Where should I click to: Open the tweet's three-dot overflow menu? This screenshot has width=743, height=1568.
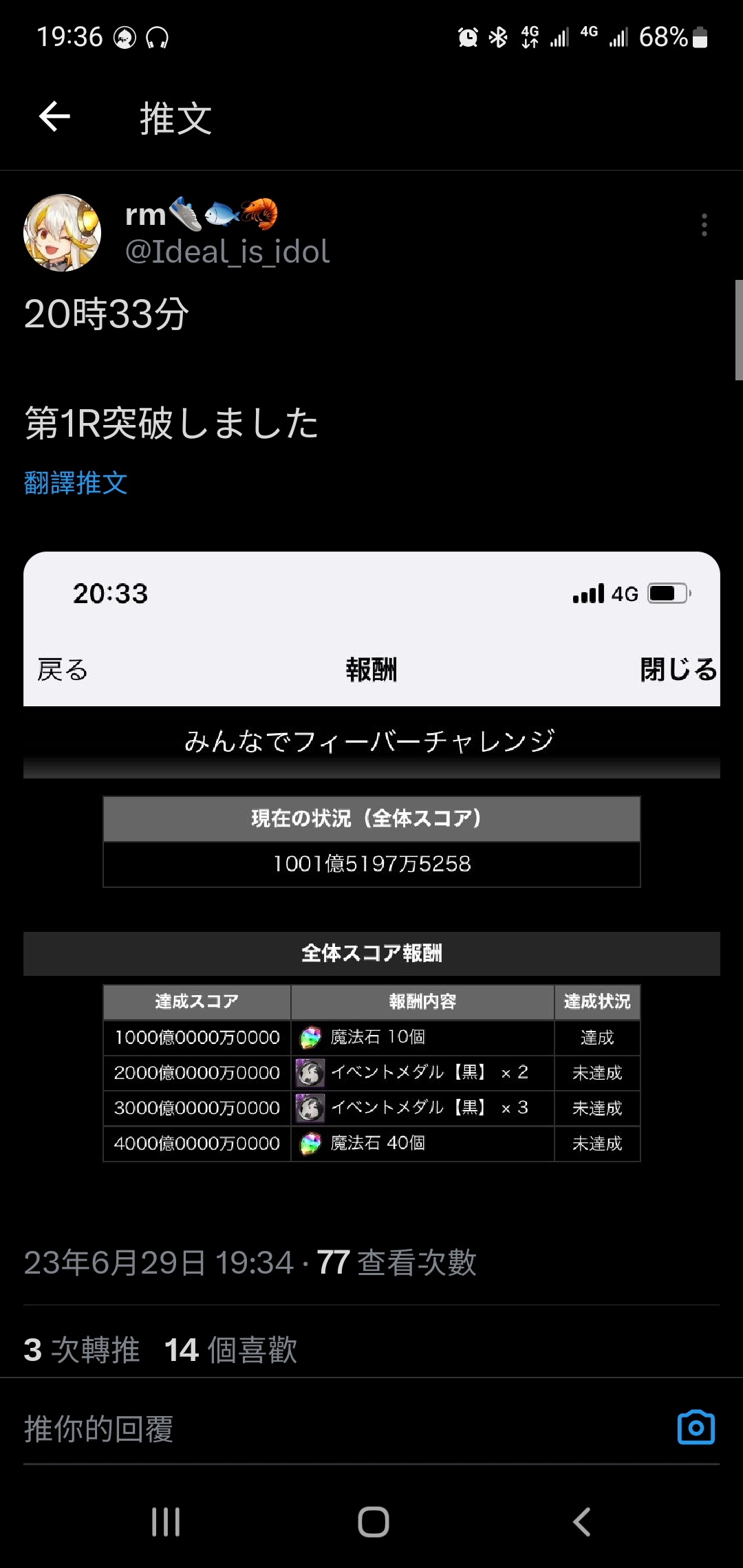pyautogui.click(x=704, y=225)
